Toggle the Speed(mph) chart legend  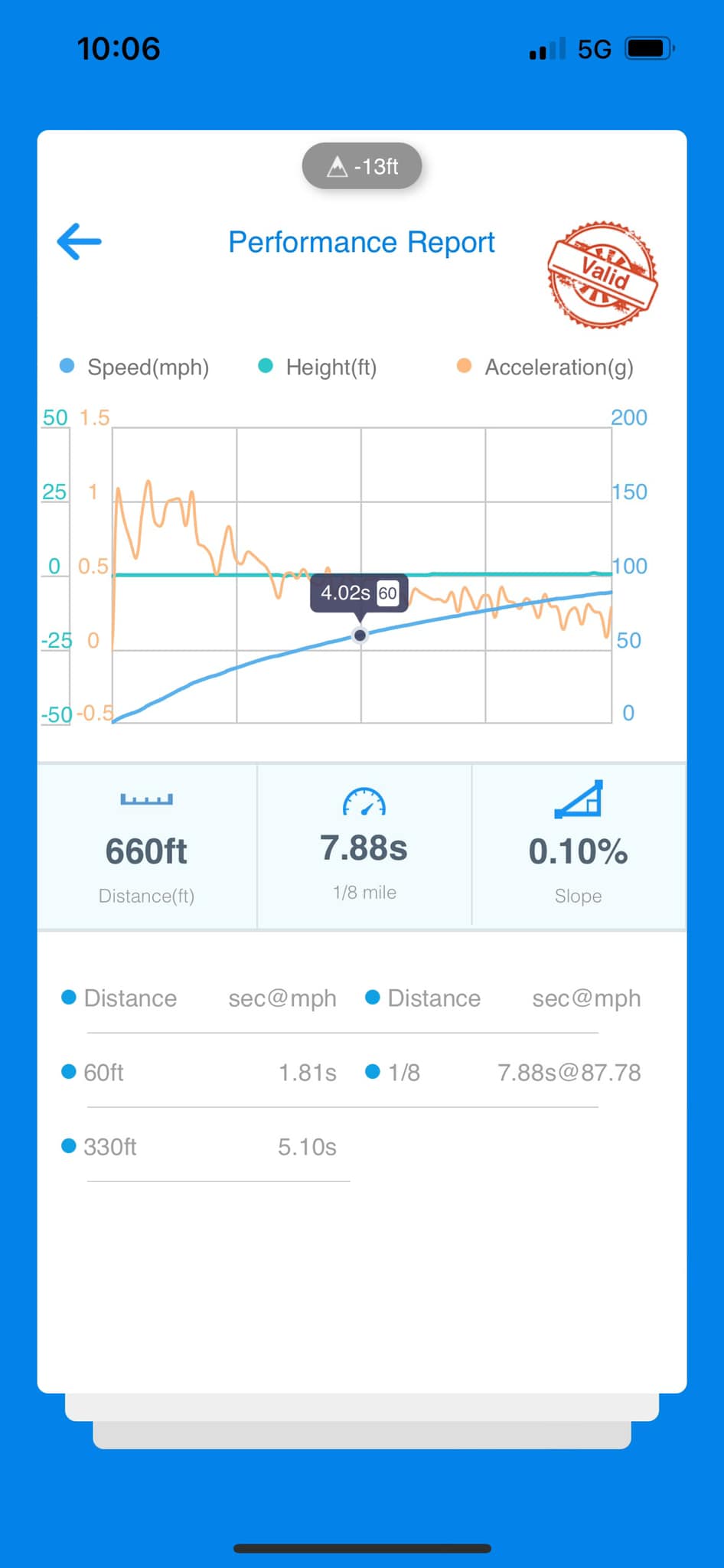[x=134, y=367]
